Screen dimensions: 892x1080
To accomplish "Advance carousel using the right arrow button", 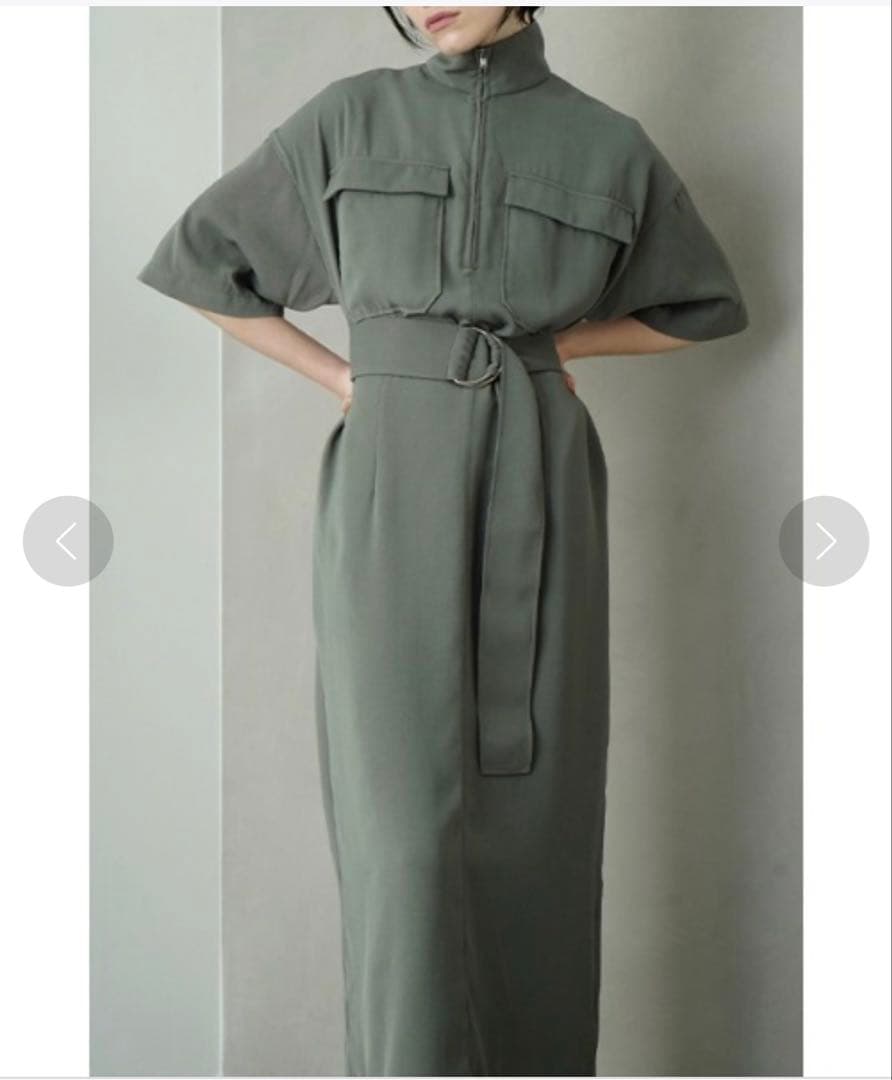I will coord(822,541).
